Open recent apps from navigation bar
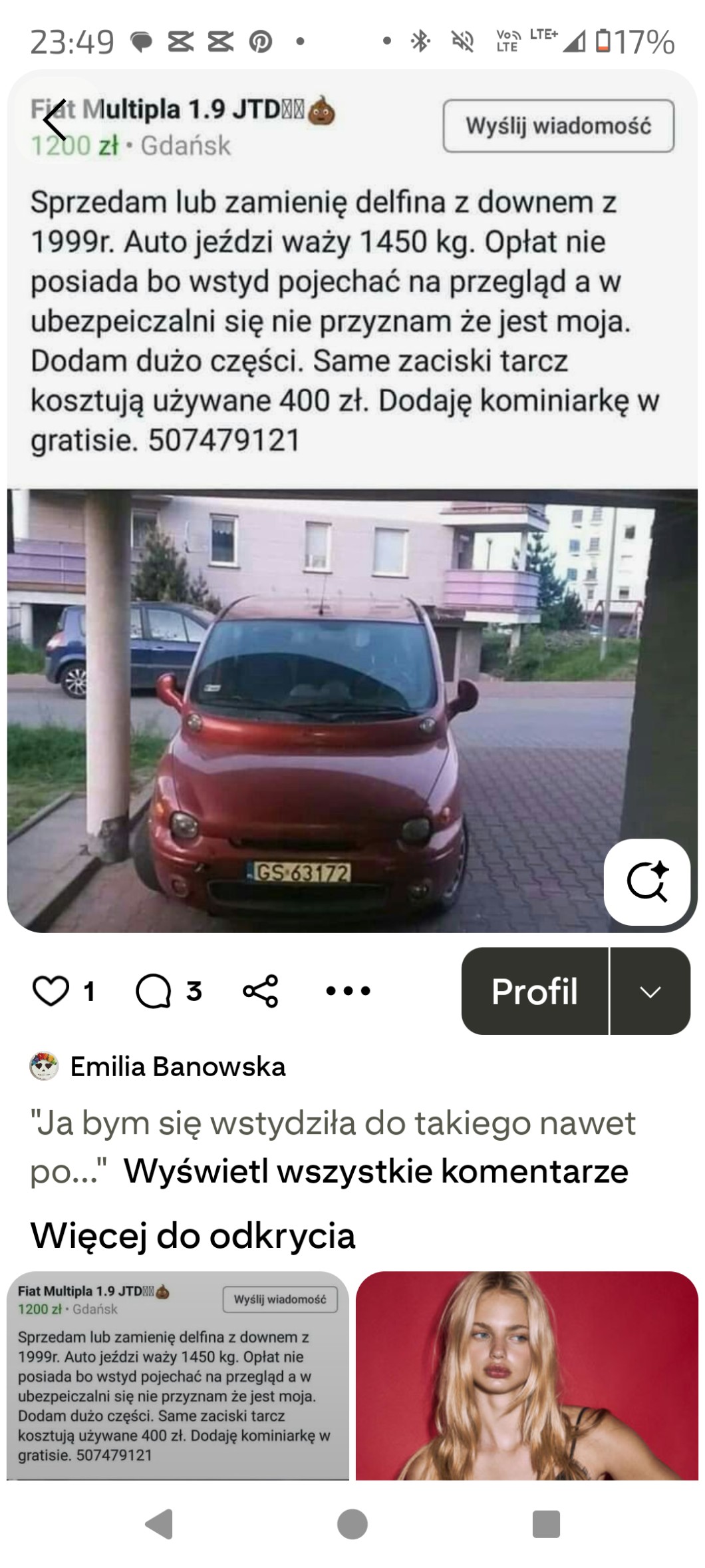 coord(546,1524)
